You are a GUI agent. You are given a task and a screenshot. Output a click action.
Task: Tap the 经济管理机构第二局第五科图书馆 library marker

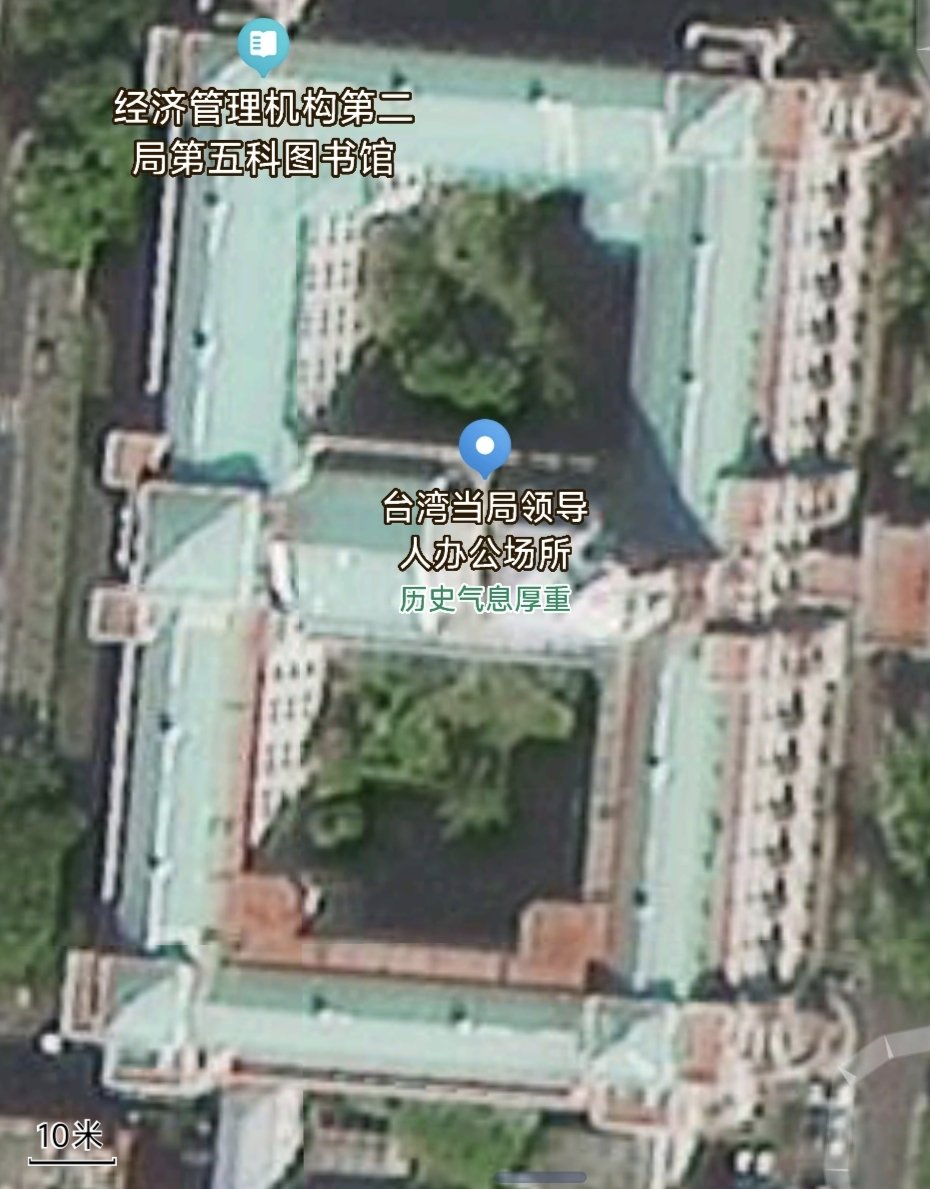coord(263,45)
